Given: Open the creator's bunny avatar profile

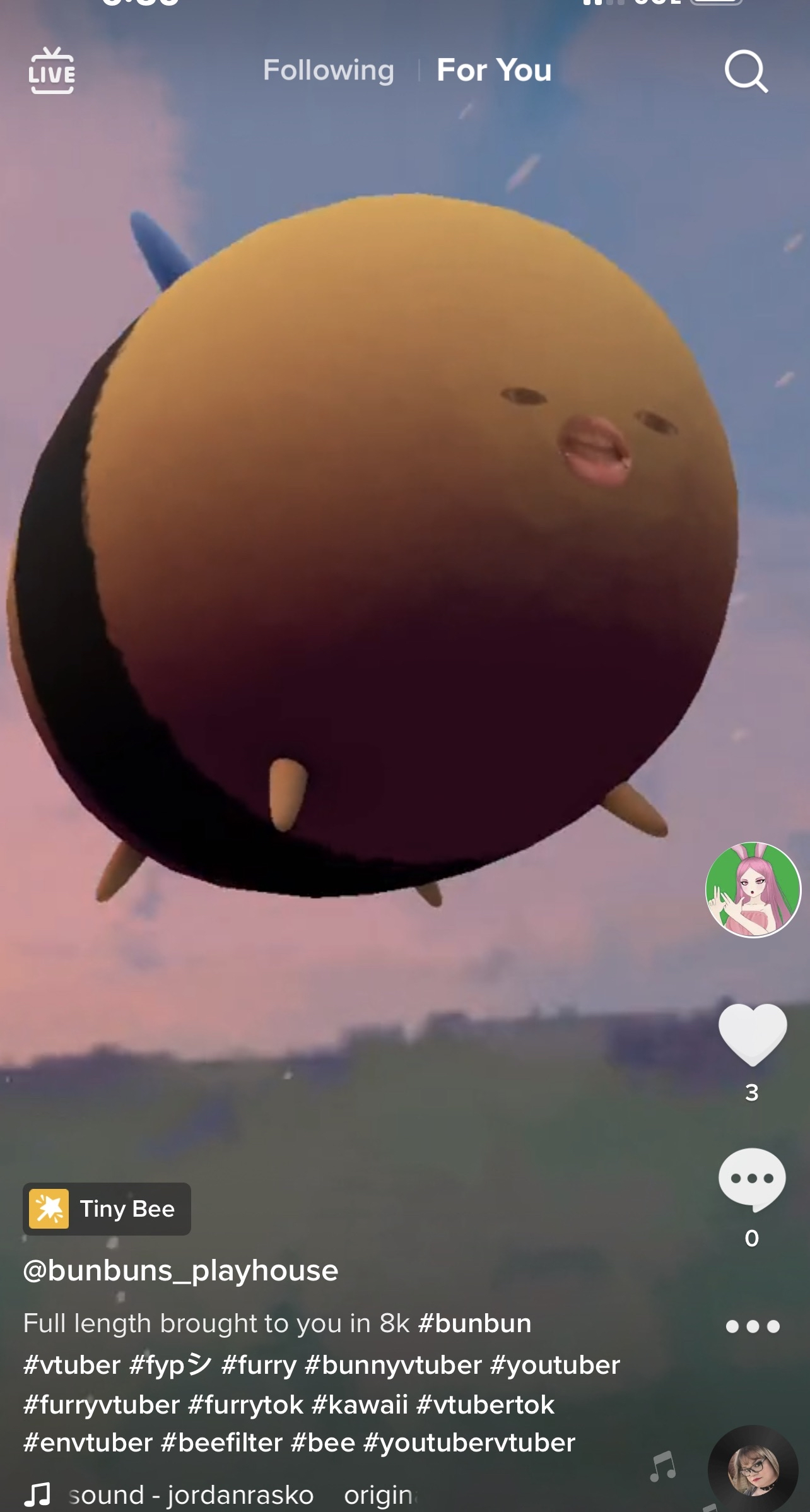Looking at the screenshot, I should pyautogui.click(x=753, y=889).
